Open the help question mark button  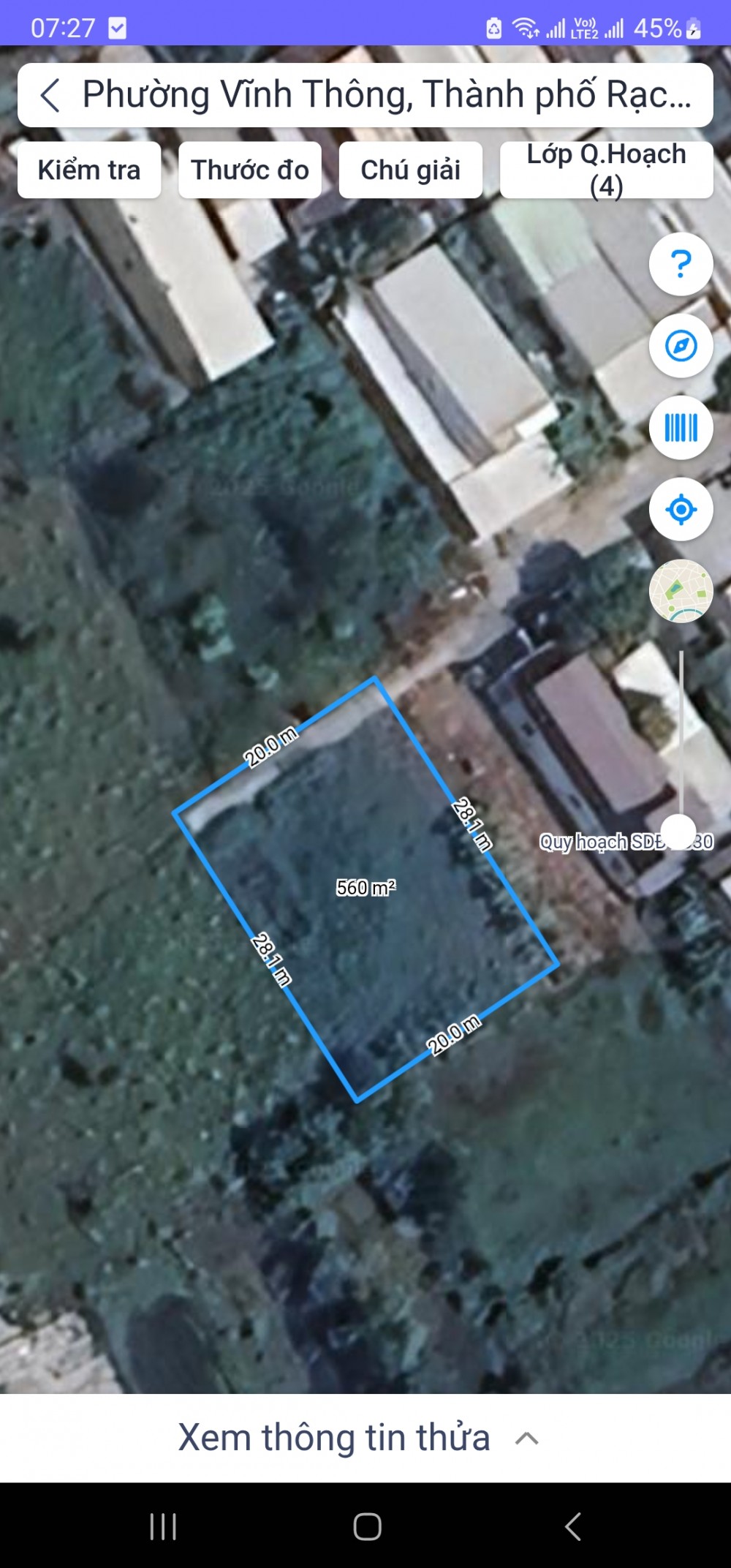(681, 264)
